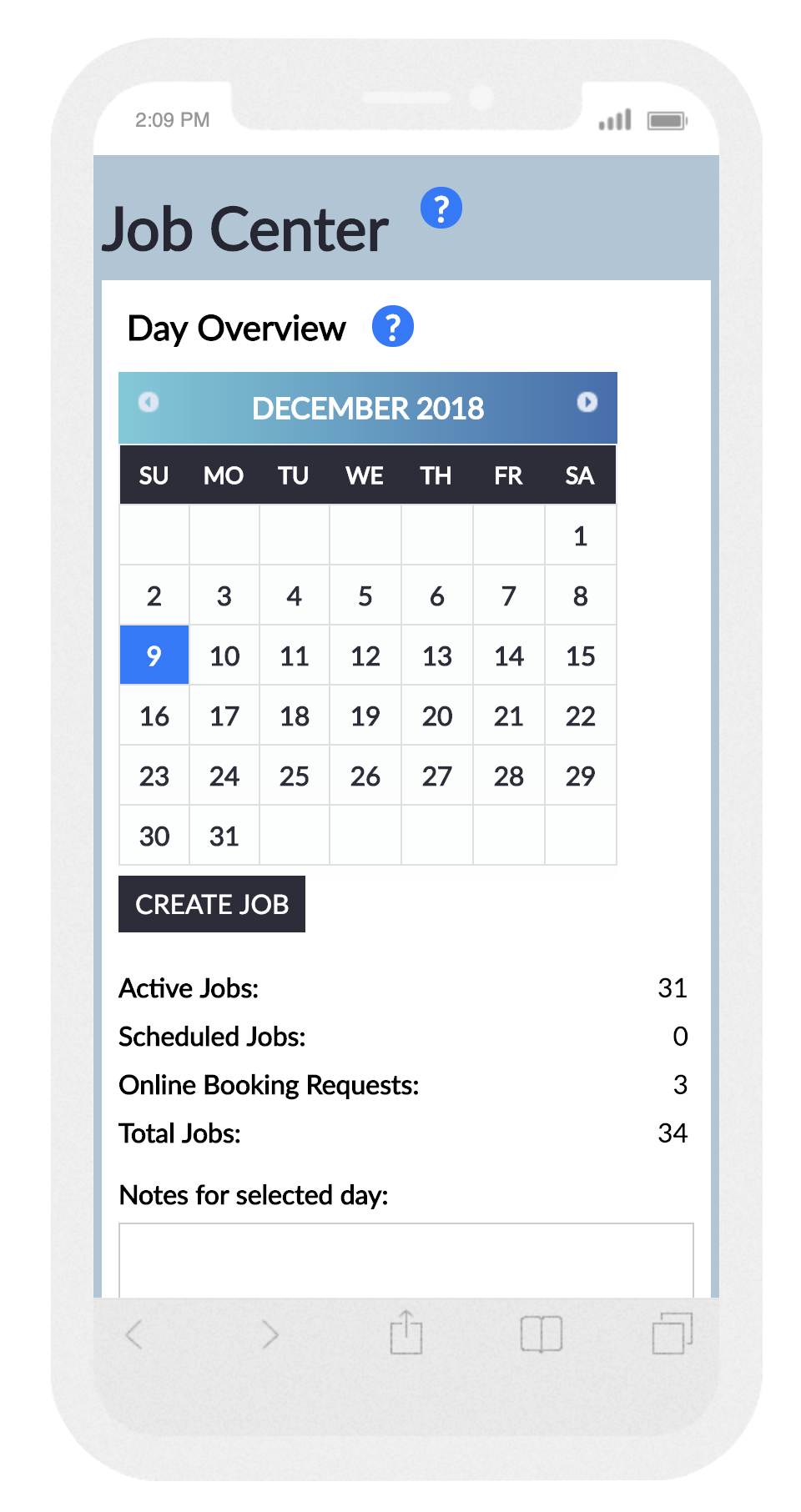Go back in the browser

[x=134, y=1334]
